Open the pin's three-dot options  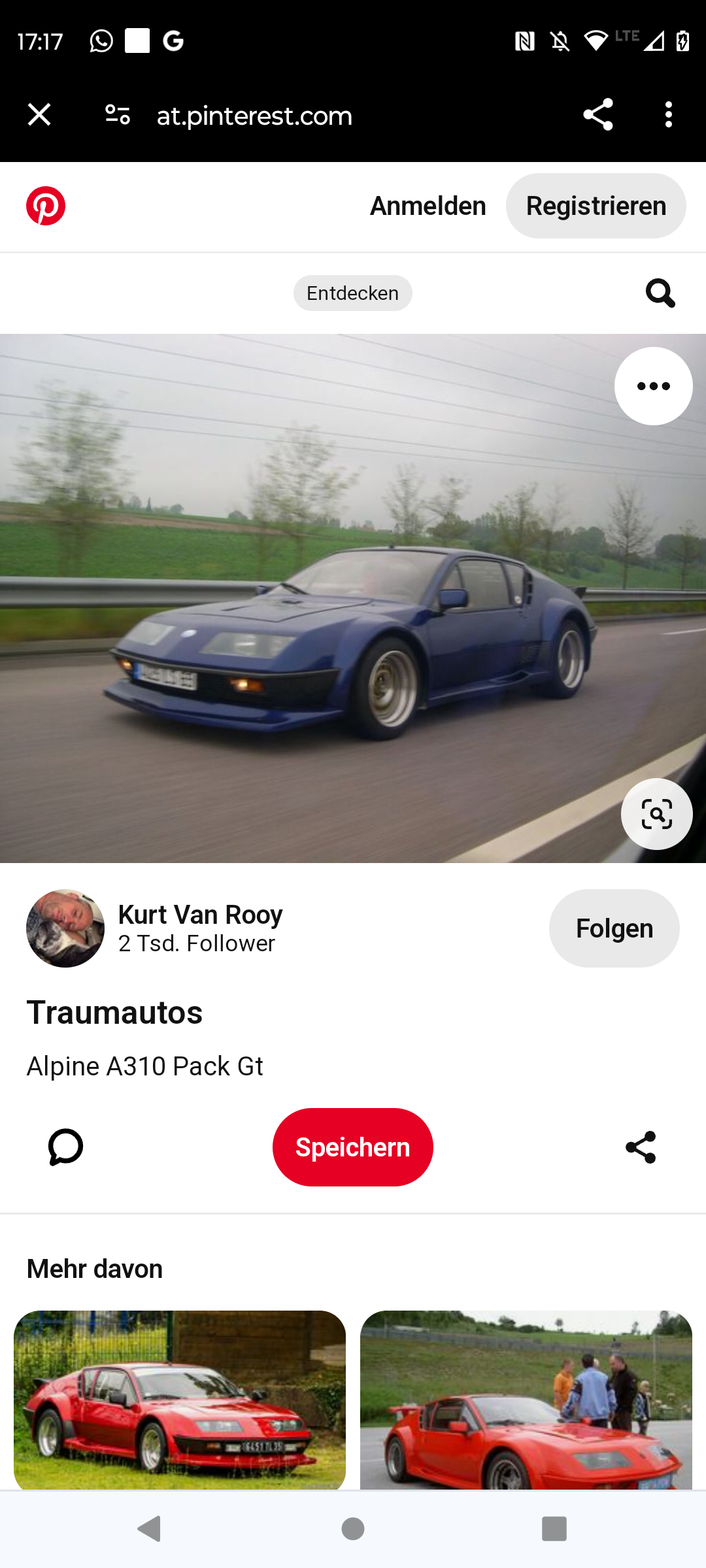[x=653, y=386]
